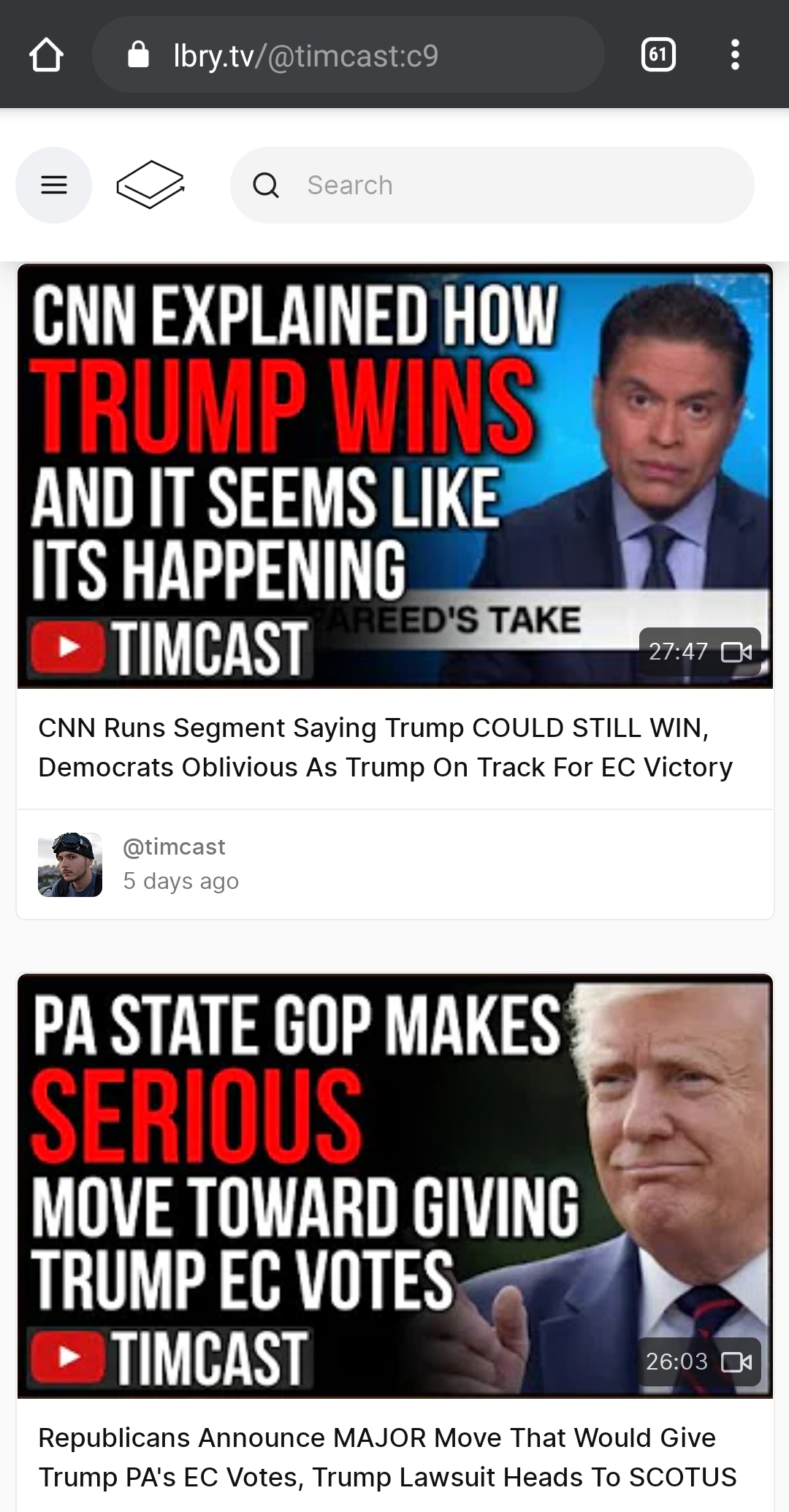
Task: Go to the LBRY home logo
Action: [150, 186]
